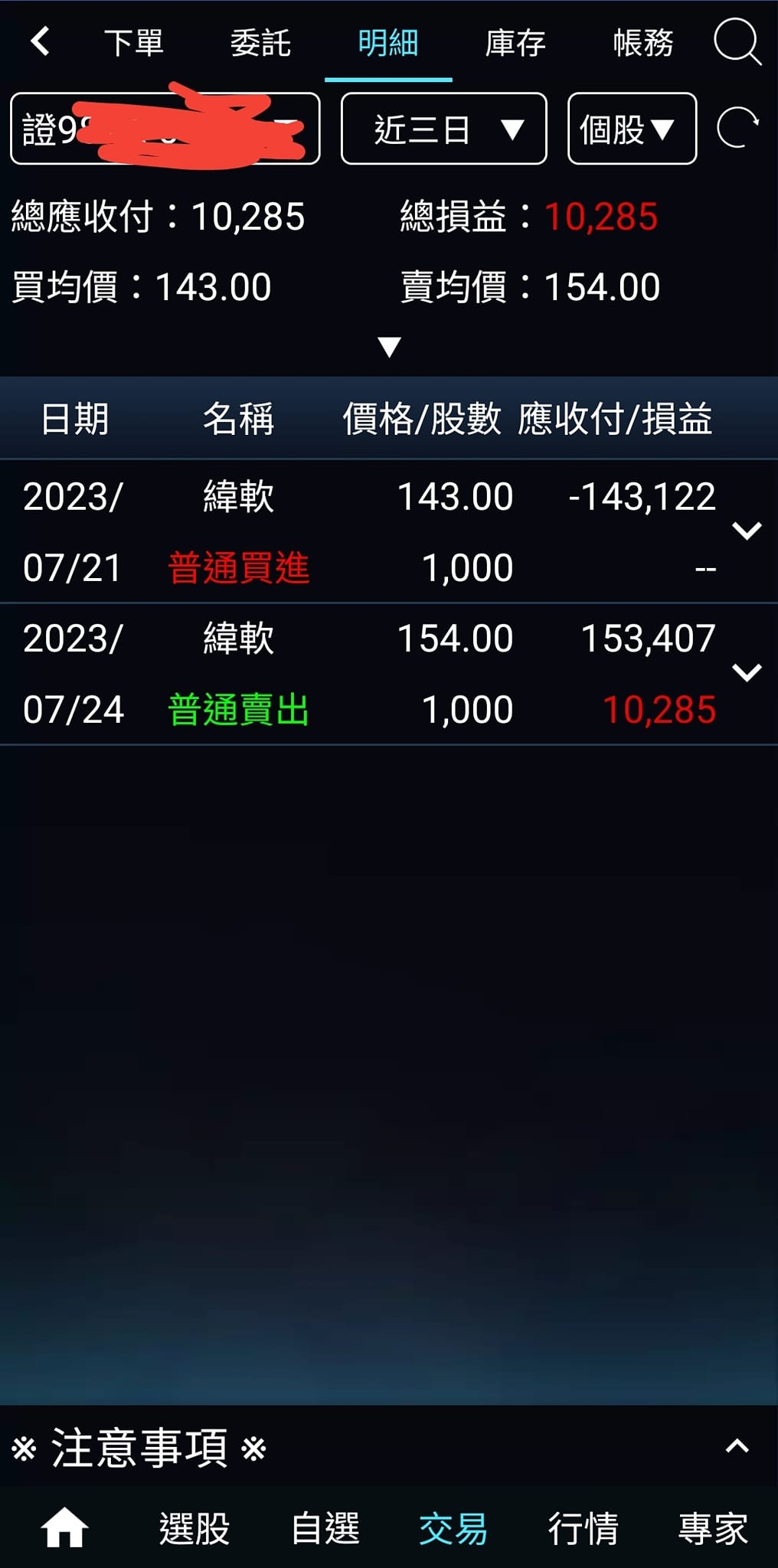Switch to the 庫存 tab

click(x=515, y=43)
